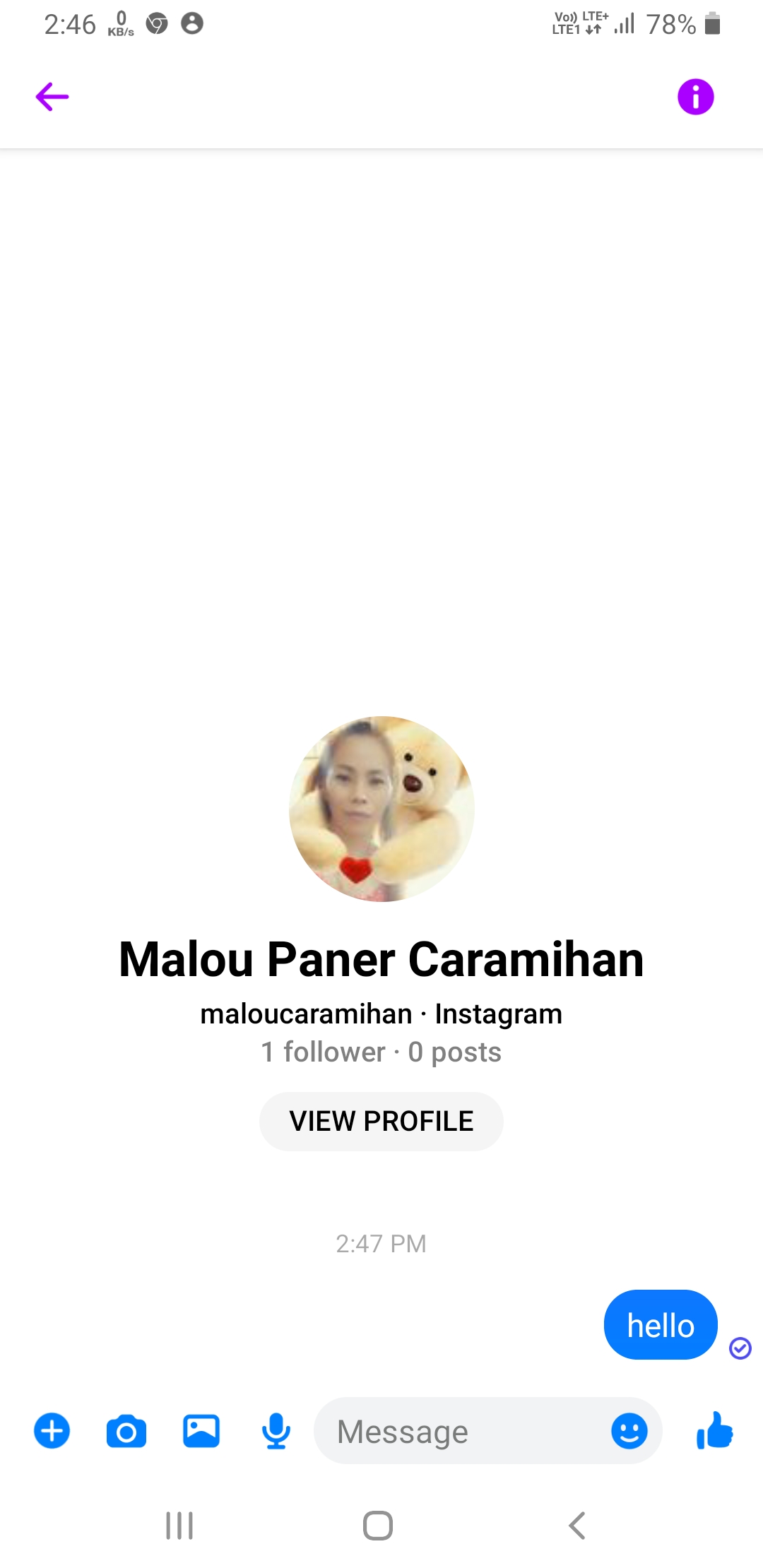The height and width of the screenshot is (1568, 763).
Task: Send a thumbs-up like
Action: click(x=715, y=1430)
